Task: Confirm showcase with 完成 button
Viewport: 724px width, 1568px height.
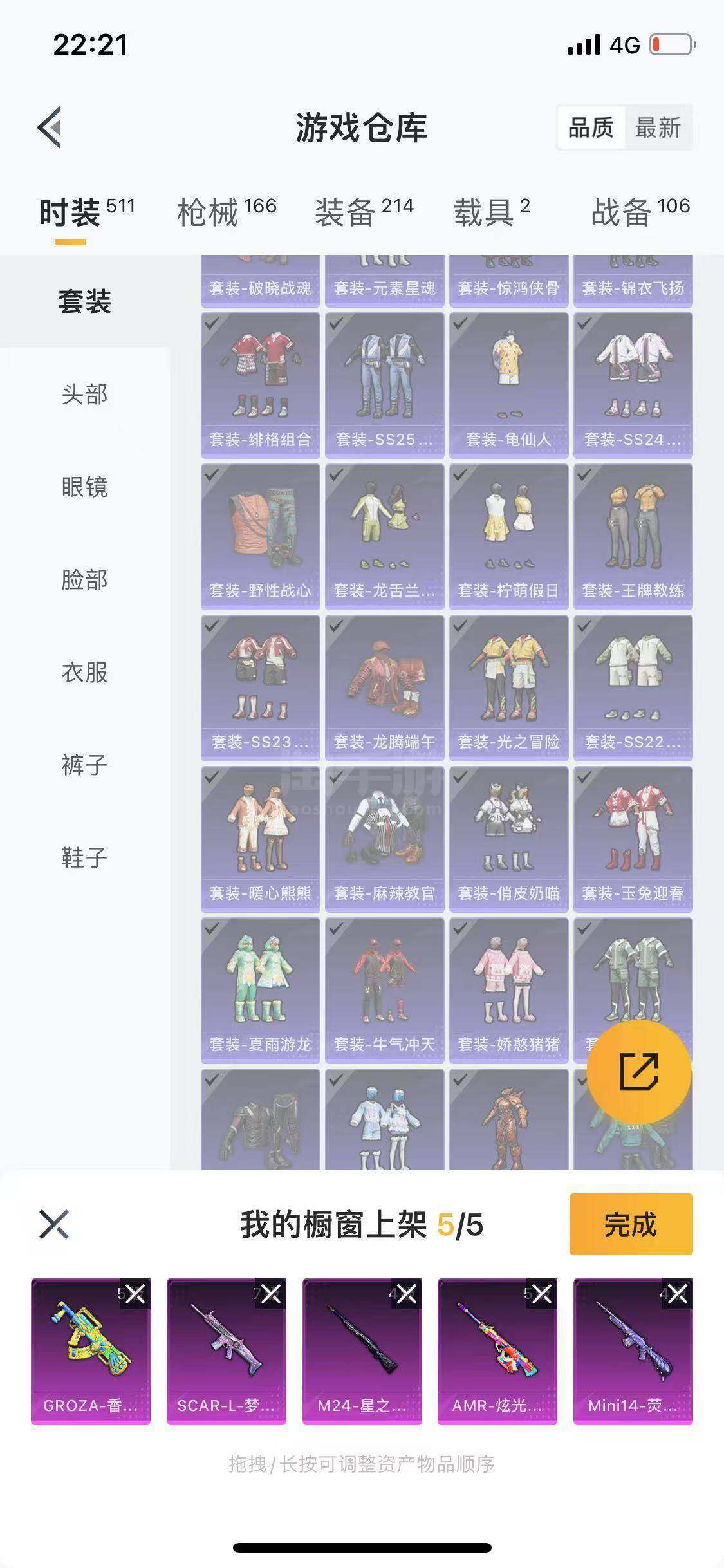Action: coord(631,1224)
